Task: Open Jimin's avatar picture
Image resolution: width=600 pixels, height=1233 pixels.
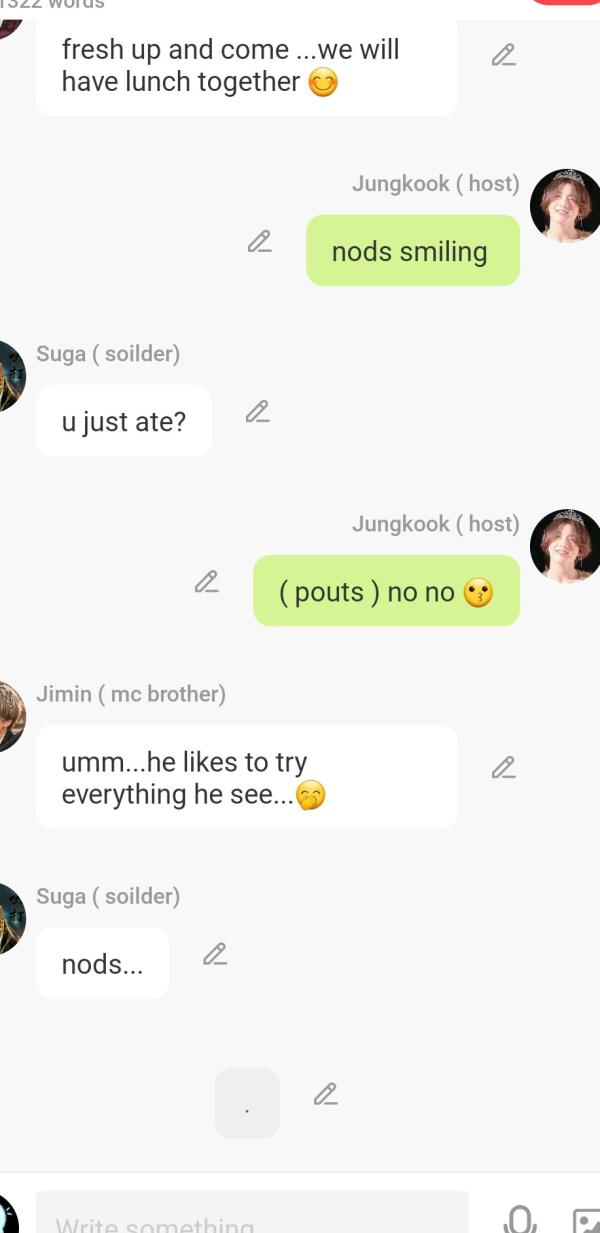Action: (x=10, y=716)
